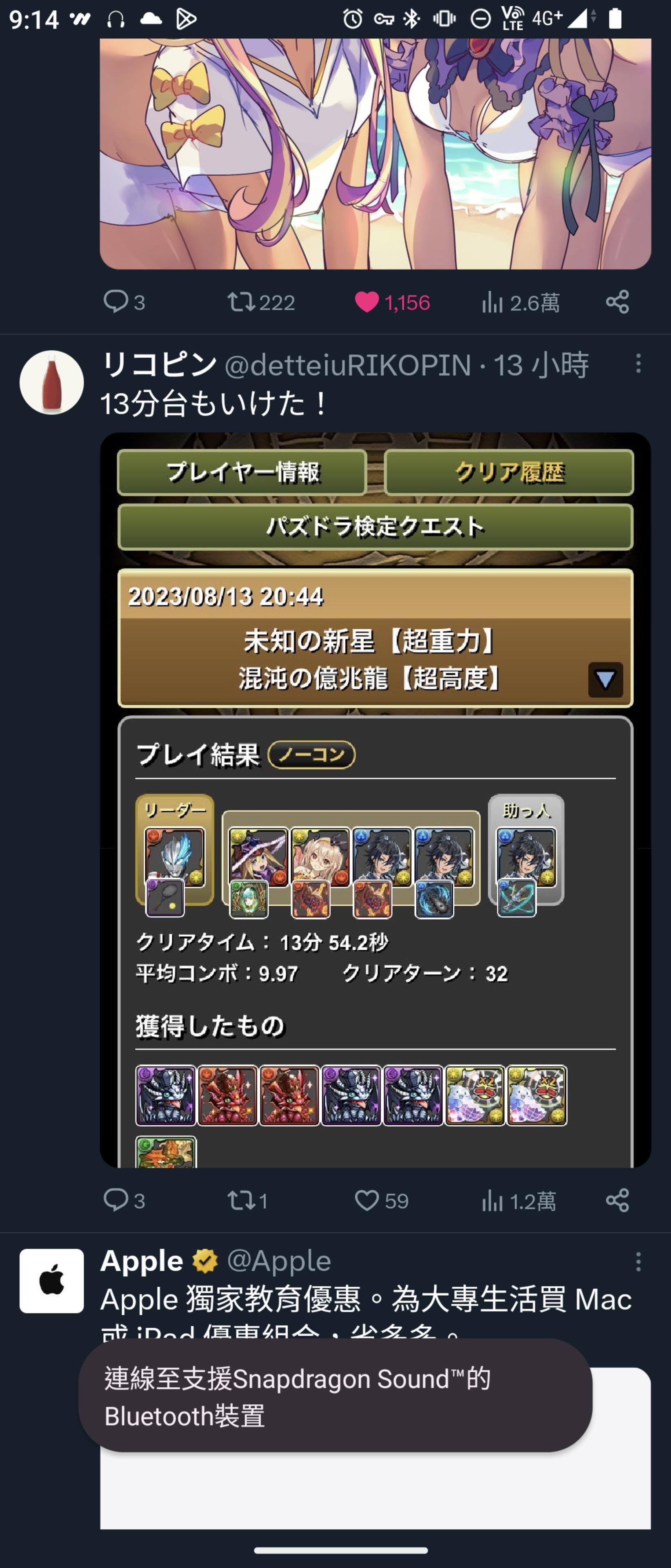Unlike the tweet with 1,156 likes
This screenshot has height=1568, width=671.
click(x=367, y=301)
